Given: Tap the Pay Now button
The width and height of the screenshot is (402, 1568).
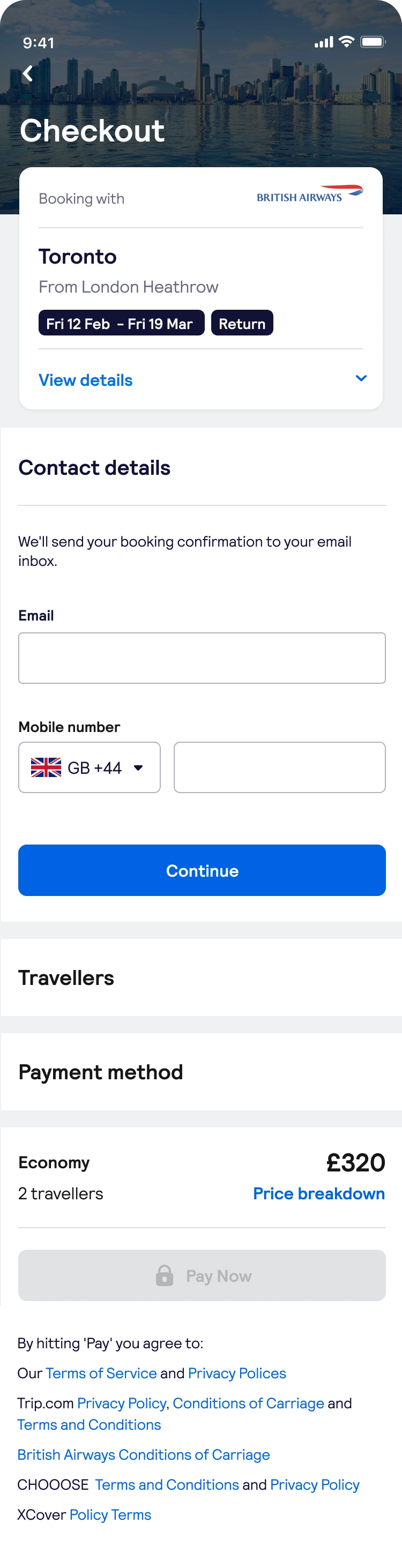Looking at the screenshot, I should tap(202, 1276).
